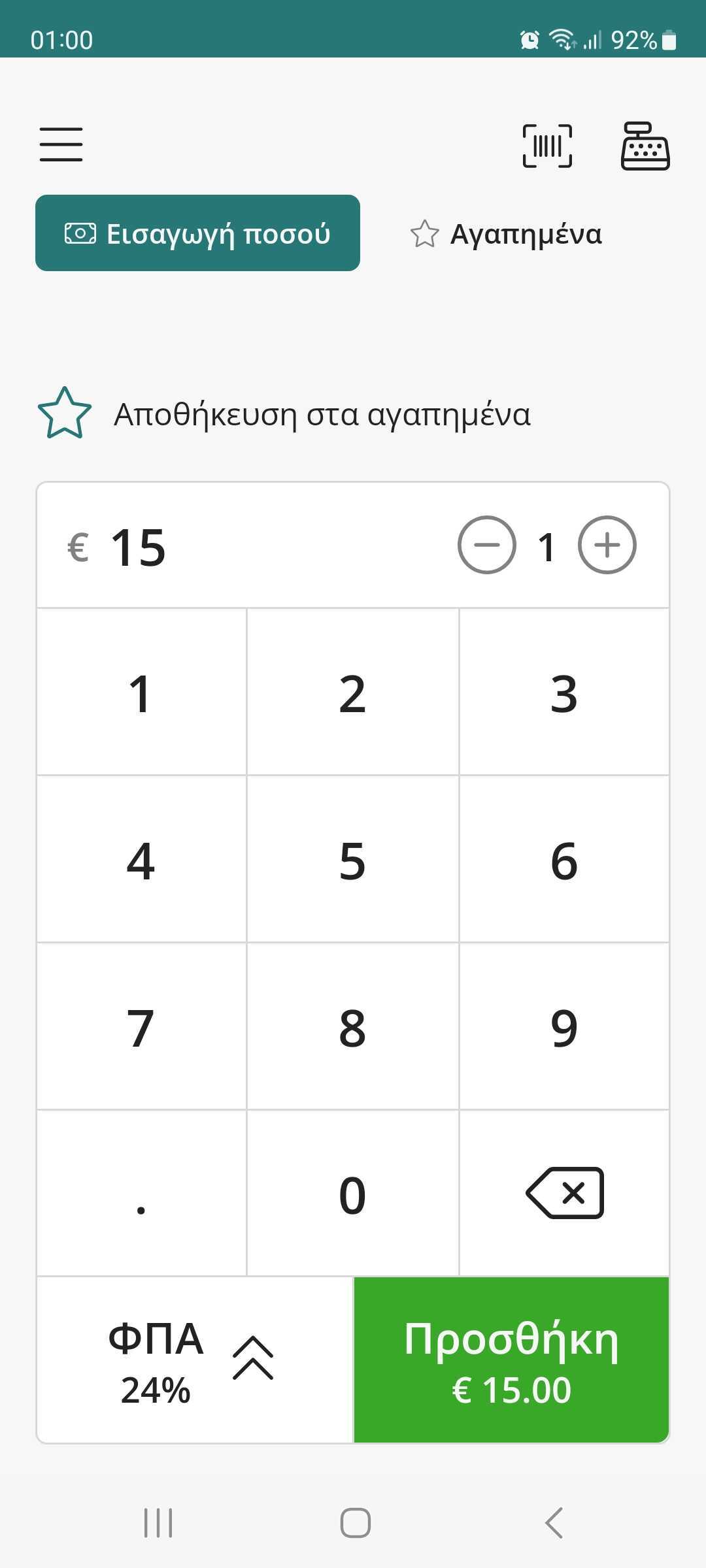Enter digit 9 on the keypad

[x=564, y=1027]
